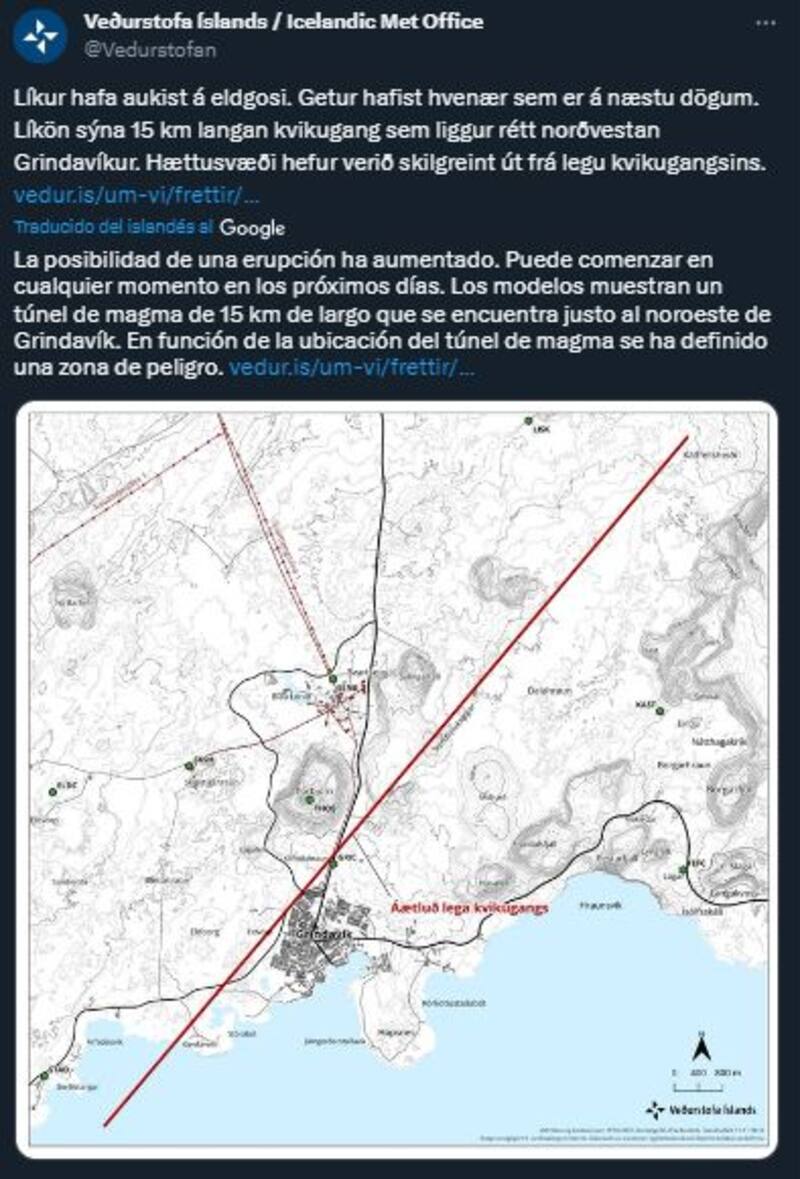Tap the Traducido del islandés translation label
Image resolution: width=800 pixels, height=1179 pixels.
pos(112,227)
